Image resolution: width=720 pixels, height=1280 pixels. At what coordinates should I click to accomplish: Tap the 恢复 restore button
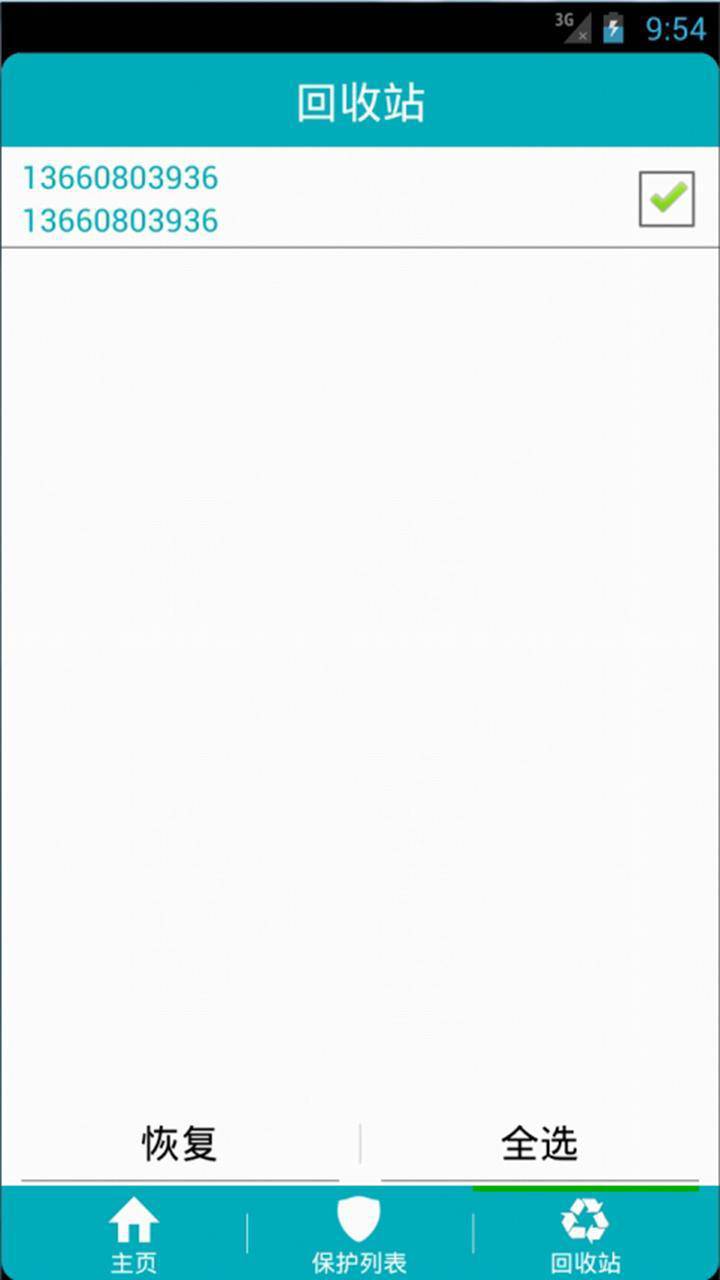coord(180,1144)
